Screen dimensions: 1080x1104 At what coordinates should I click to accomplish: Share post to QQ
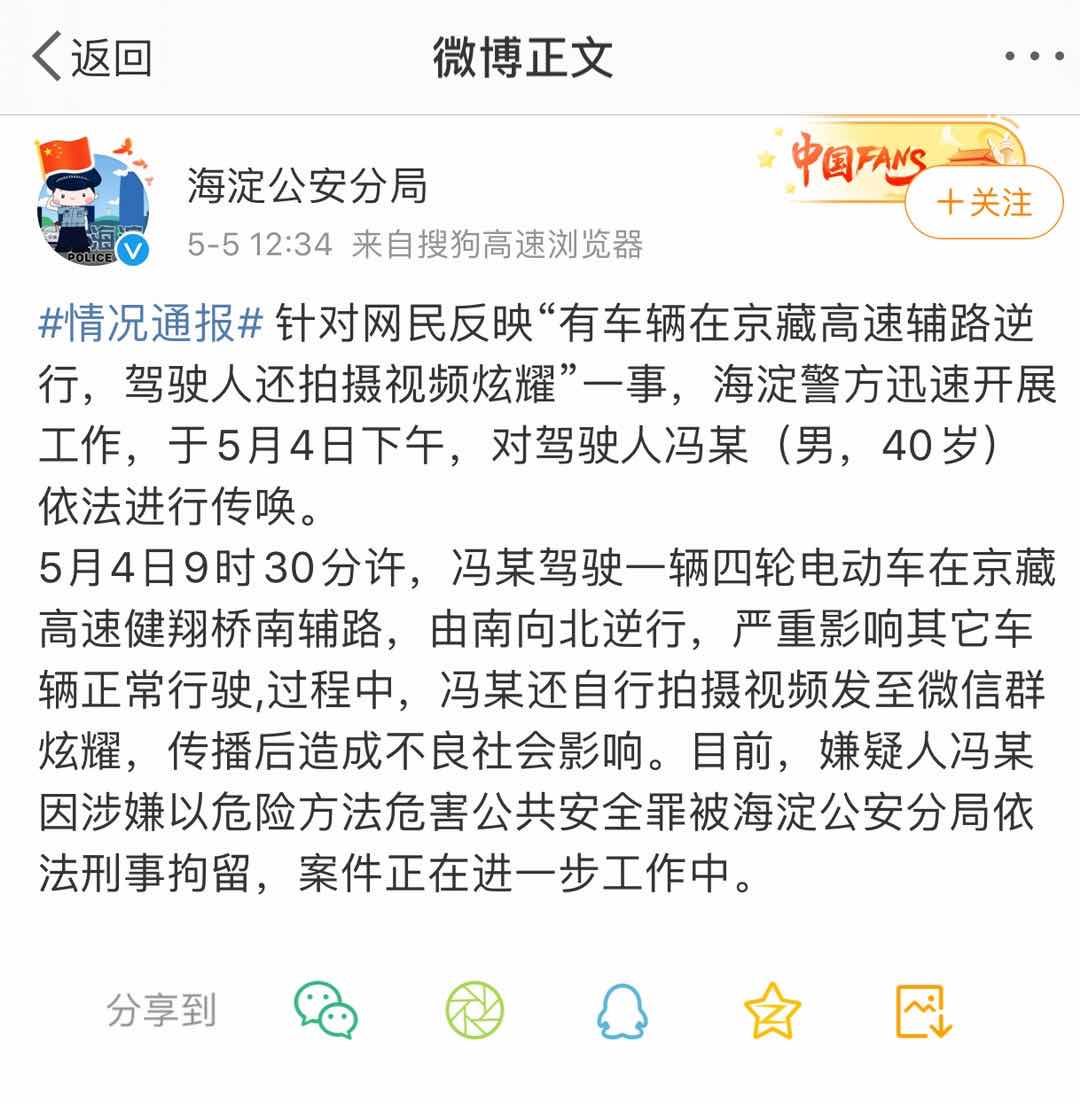[623, 1010]
